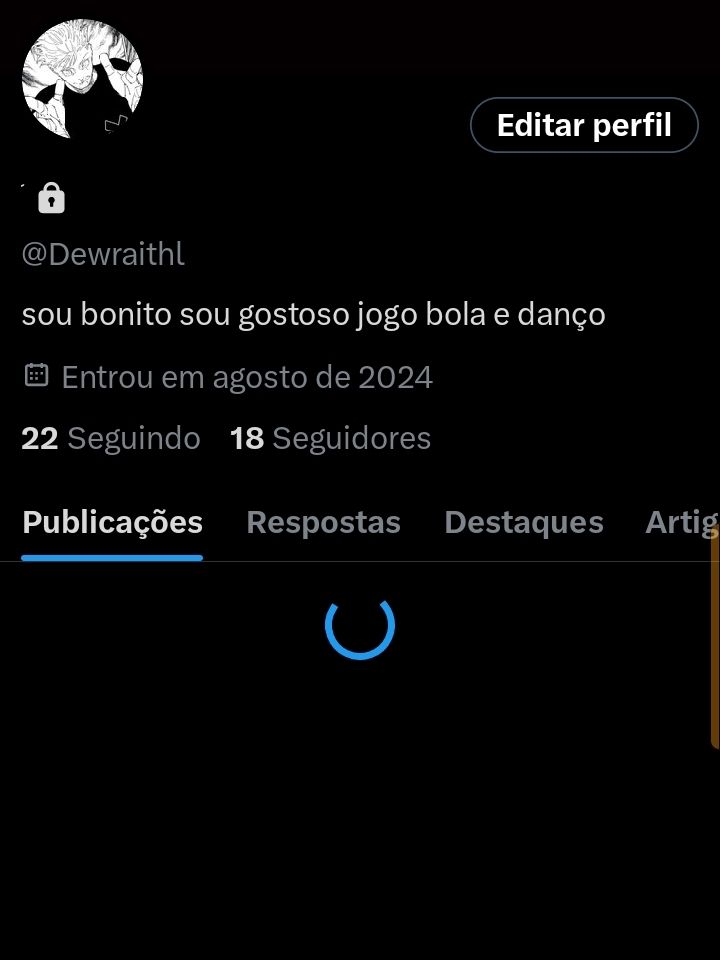Open the Artigos tab
Image resolution: width=720 pixels, height=960 pixels.
tap(682, 522)
